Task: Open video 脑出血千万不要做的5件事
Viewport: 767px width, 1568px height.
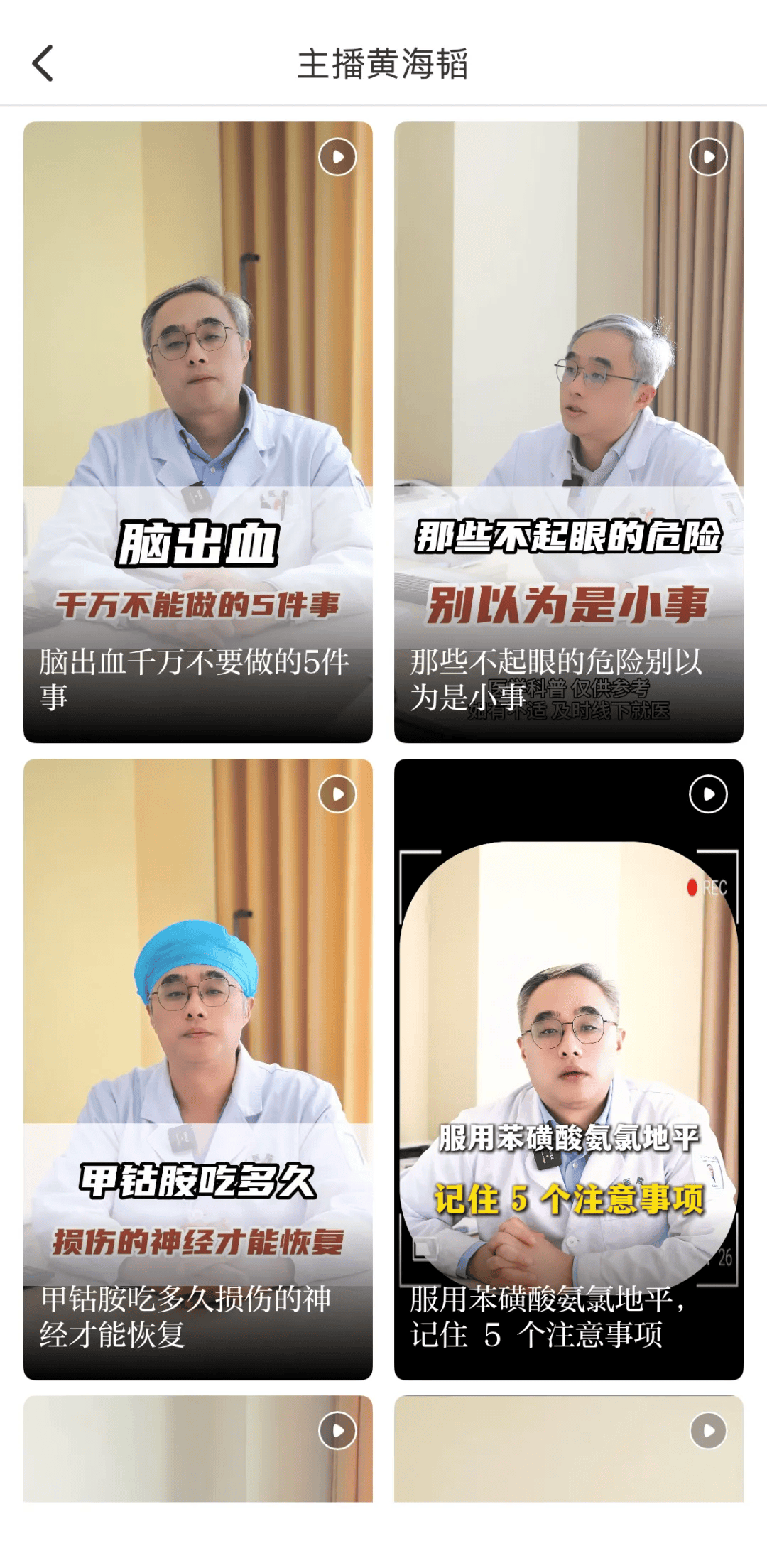Action: [197, 432]
